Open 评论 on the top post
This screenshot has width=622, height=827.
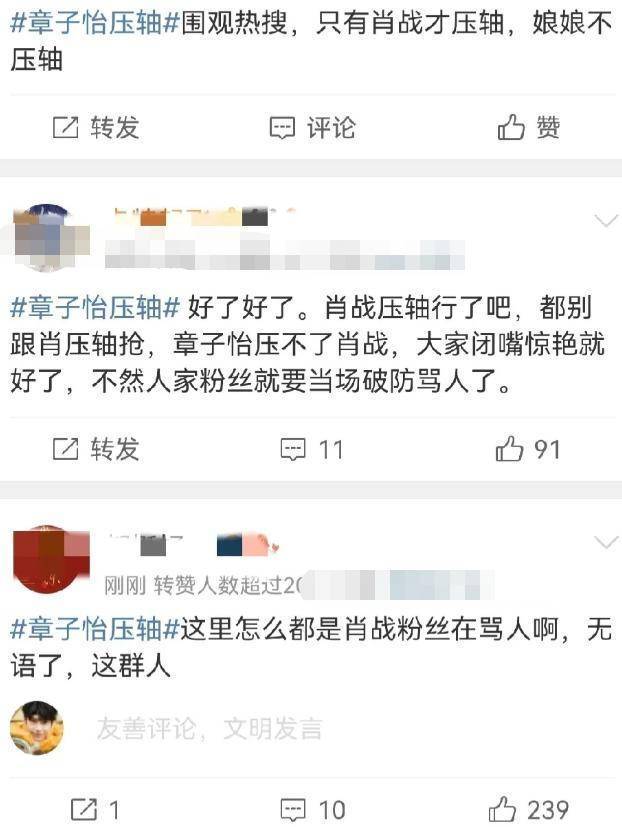[313, 128]
